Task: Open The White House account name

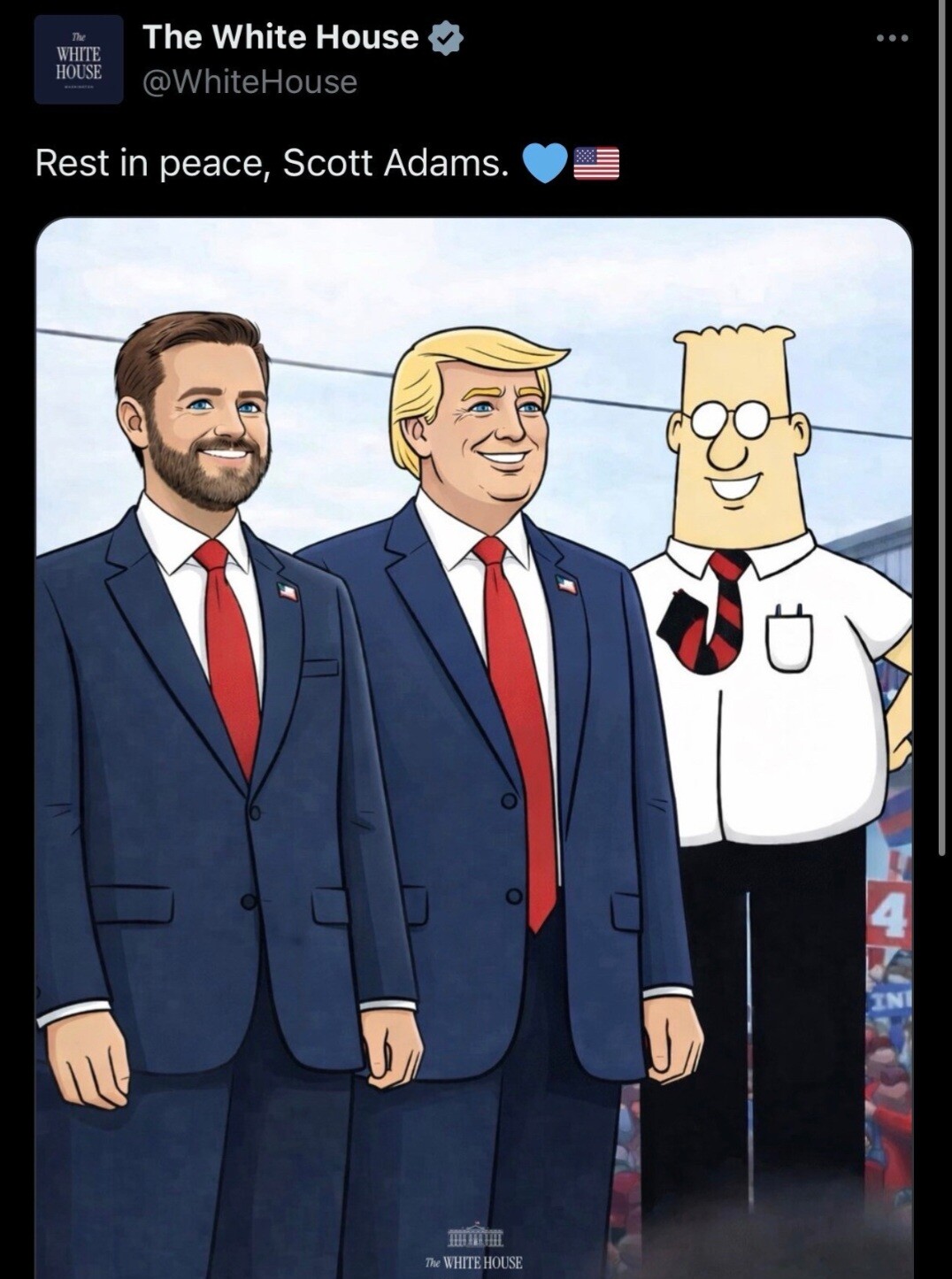Action: click(x=280, y=36)
